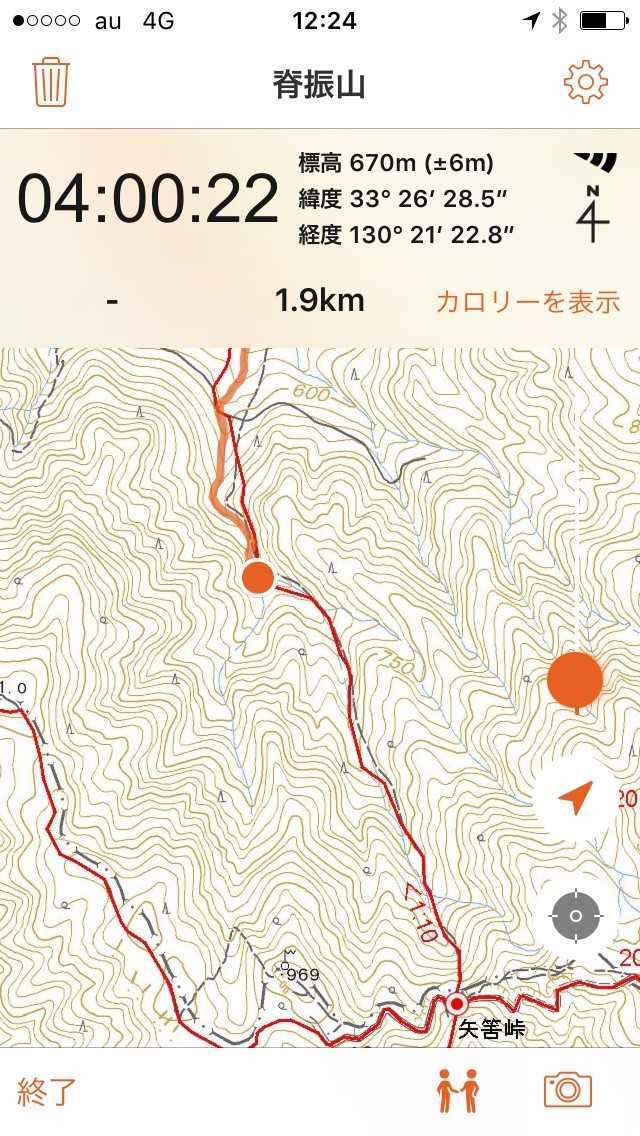Open the two hikers icon
The image size is (640, 1136).
(x=459, y=1091)
